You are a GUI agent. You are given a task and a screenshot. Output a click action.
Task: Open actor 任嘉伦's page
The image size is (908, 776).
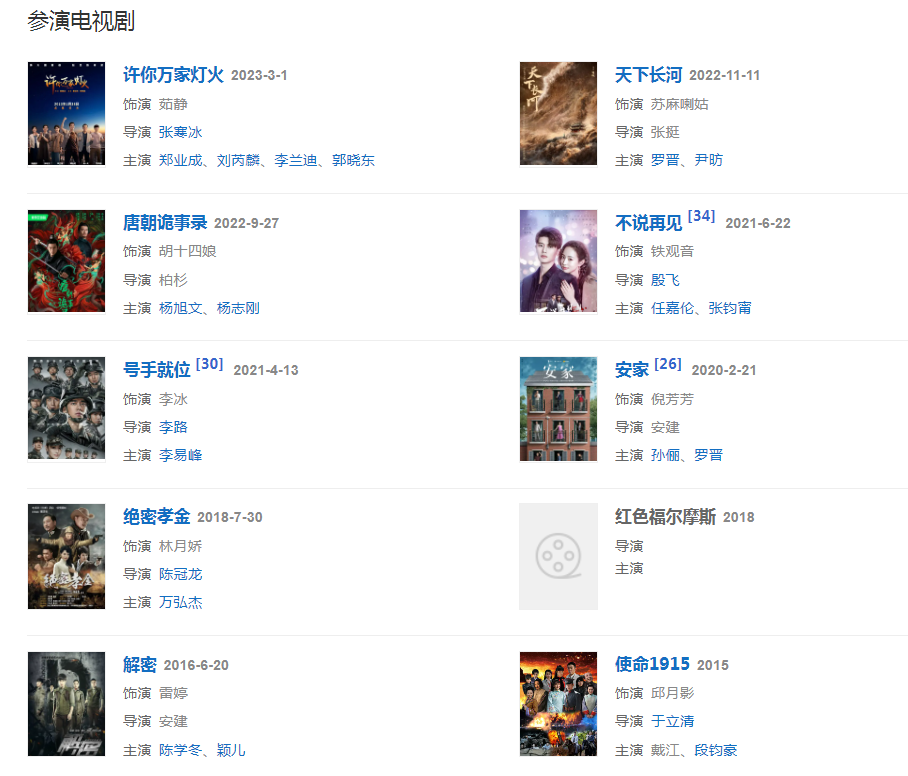click(x=672, y=308)
